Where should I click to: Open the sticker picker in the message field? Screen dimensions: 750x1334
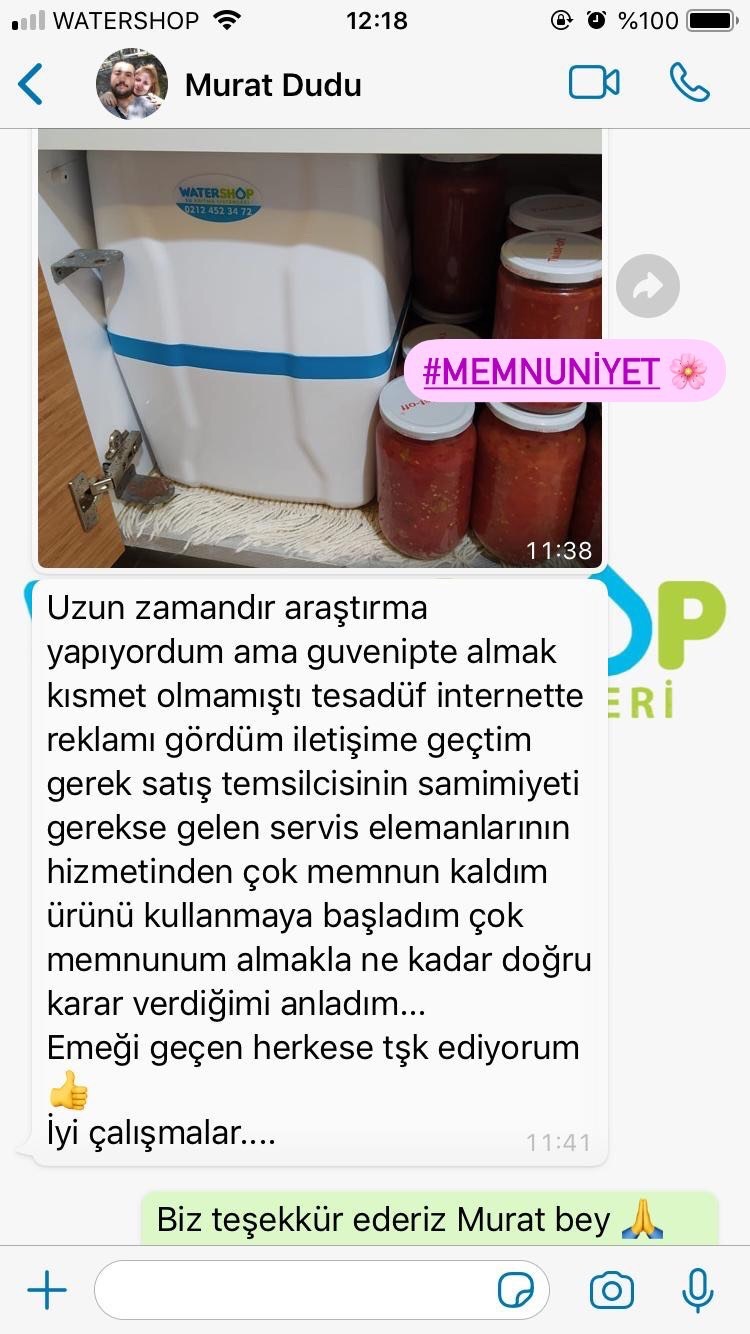516,1291
